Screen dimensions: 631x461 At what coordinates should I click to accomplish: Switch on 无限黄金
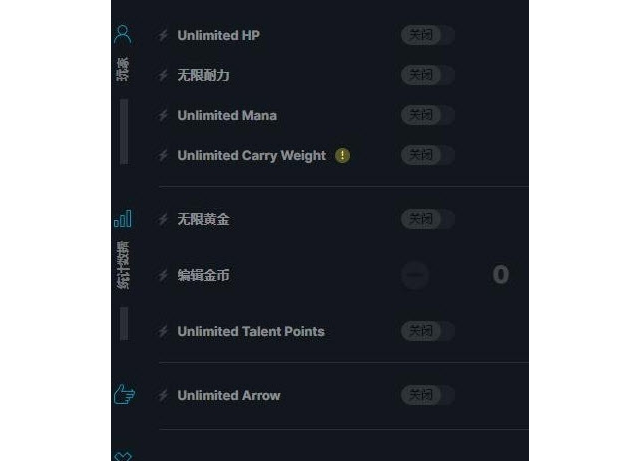(x=427, y=219)
